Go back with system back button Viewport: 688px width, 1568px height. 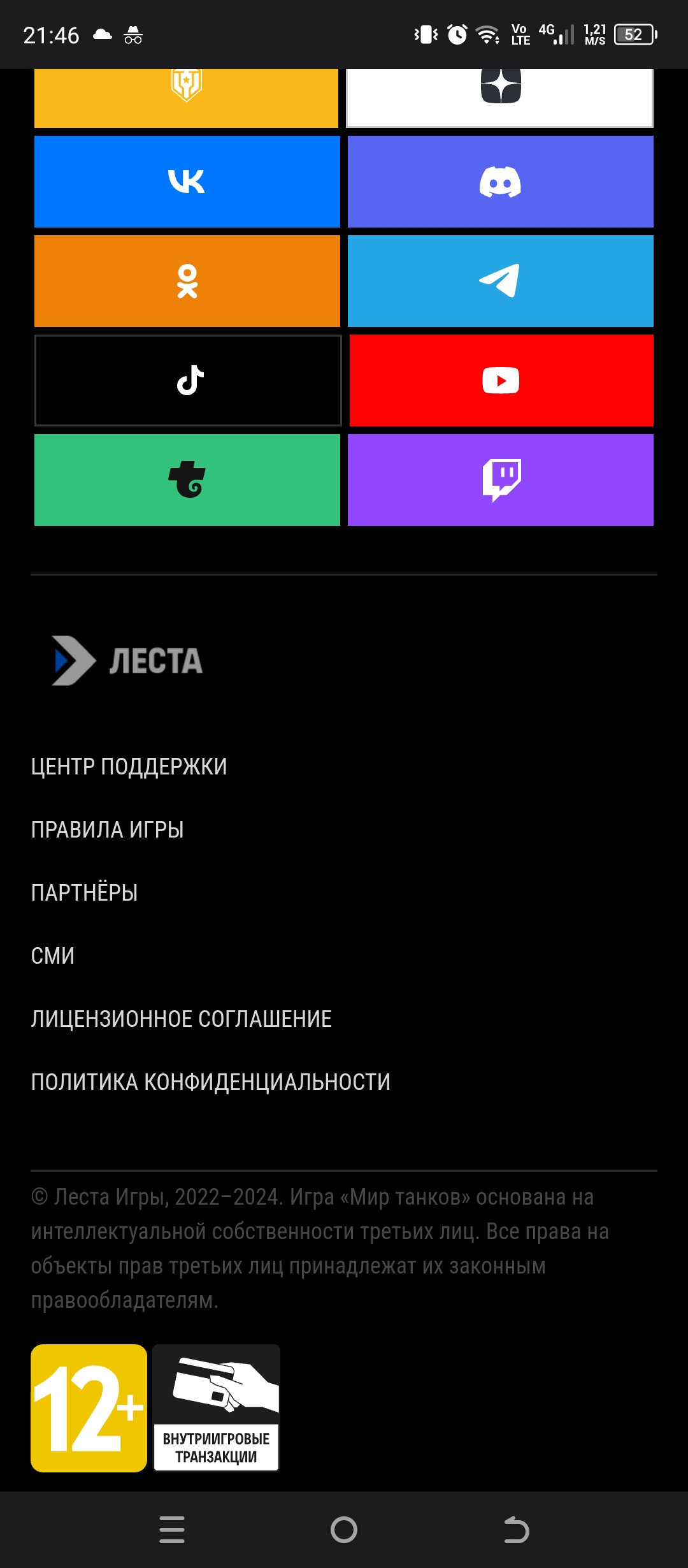516,1530
